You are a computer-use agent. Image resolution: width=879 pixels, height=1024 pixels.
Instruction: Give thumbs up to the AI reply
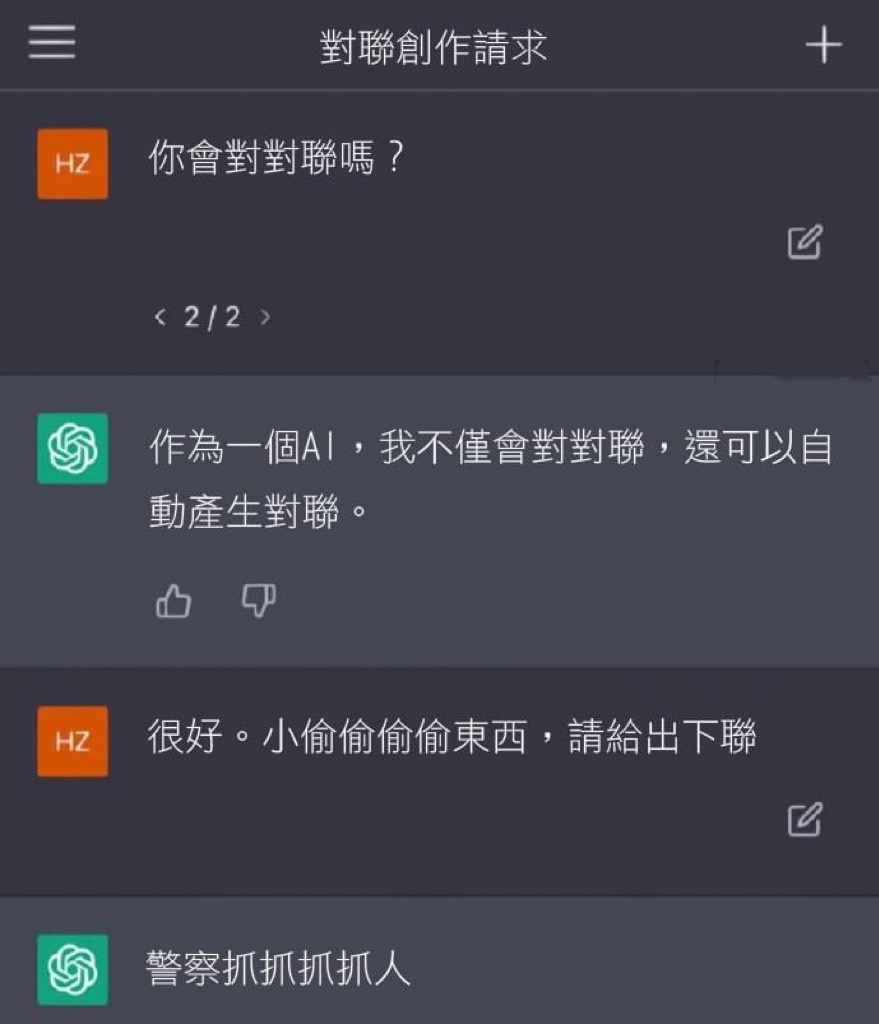click(174, 601)
